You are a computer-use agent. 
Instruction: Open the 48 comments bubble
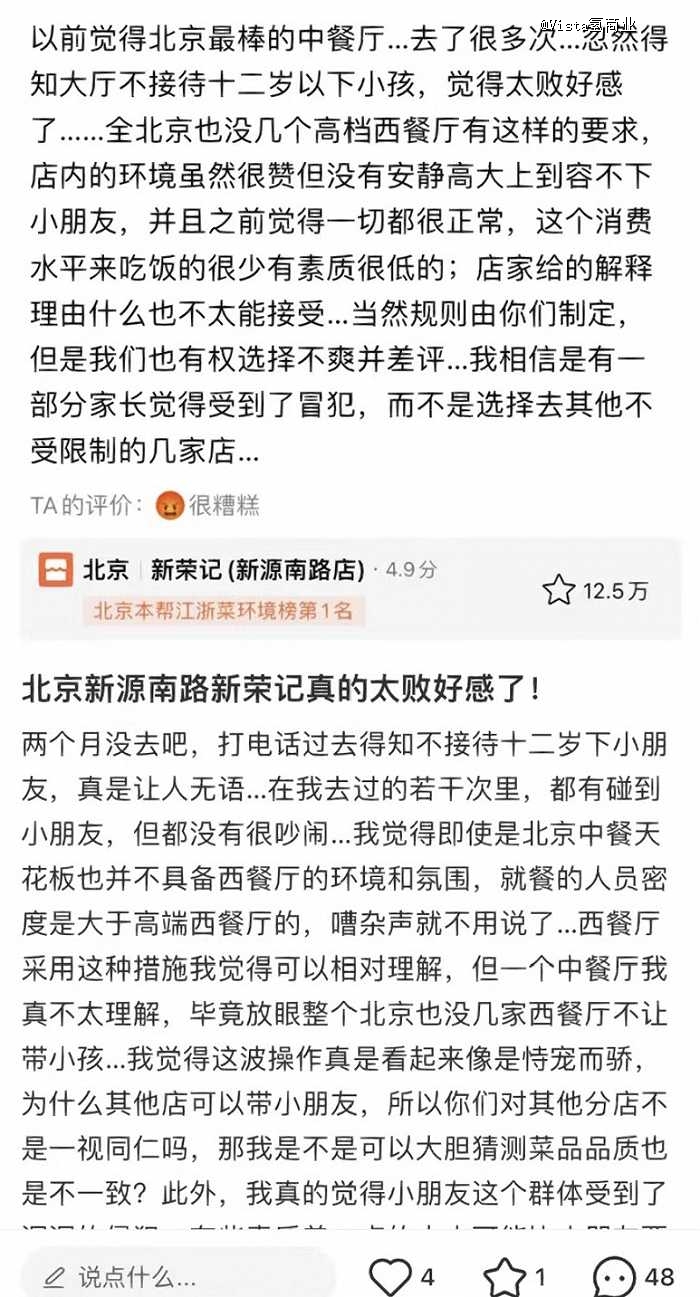pos(614,1277)
